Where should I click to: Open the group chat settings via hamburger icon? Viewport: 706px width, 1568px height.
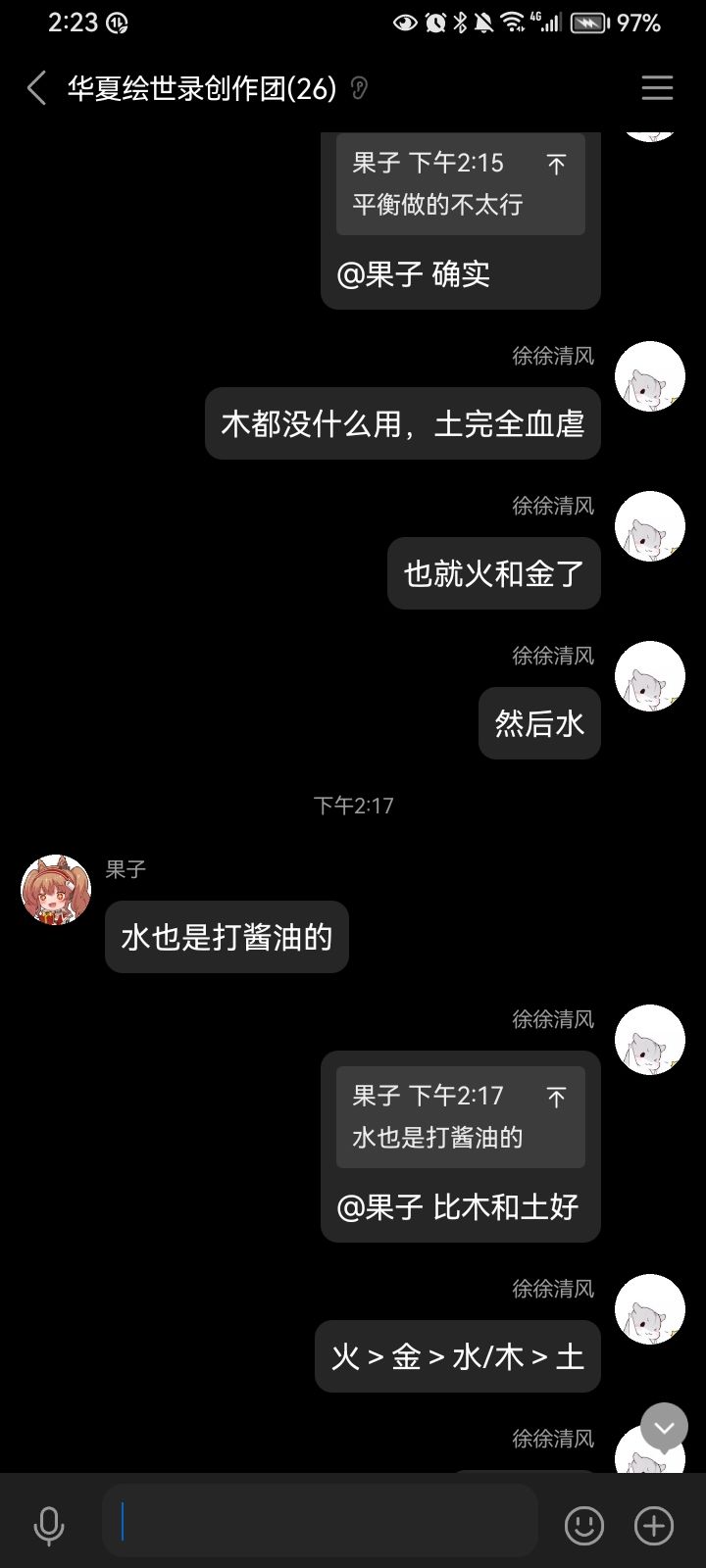(x=657, y=88)
